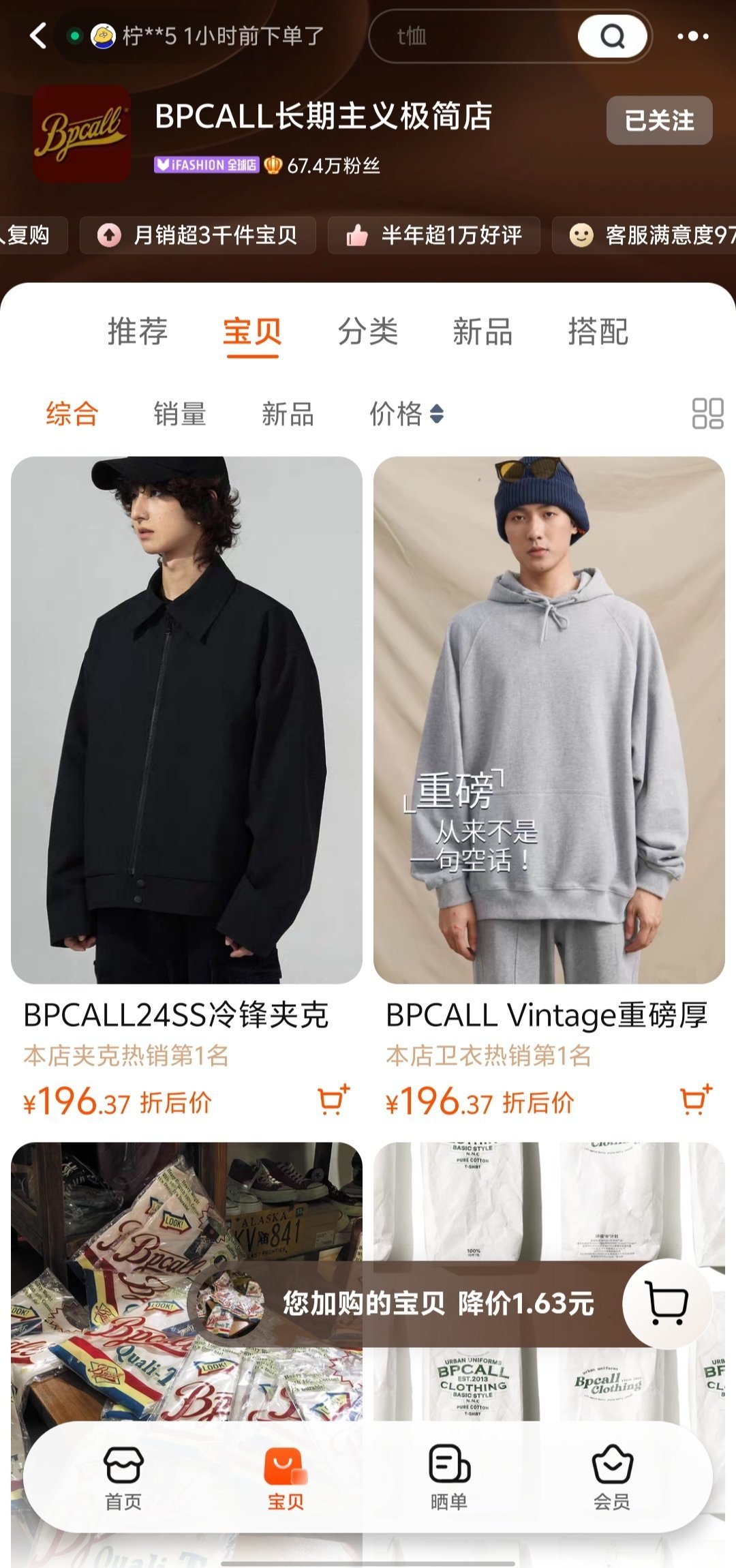Toggle the grid layout view icon

tap(707, 414)
